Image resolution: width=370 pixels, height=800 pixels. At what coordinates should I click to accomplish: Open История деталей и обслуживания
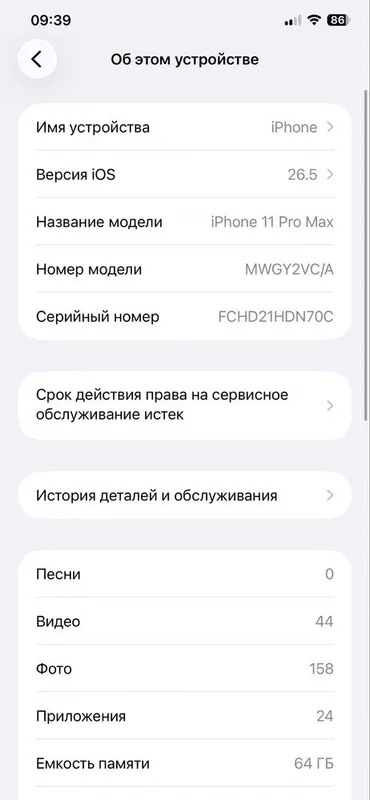(x=185, y=495)
